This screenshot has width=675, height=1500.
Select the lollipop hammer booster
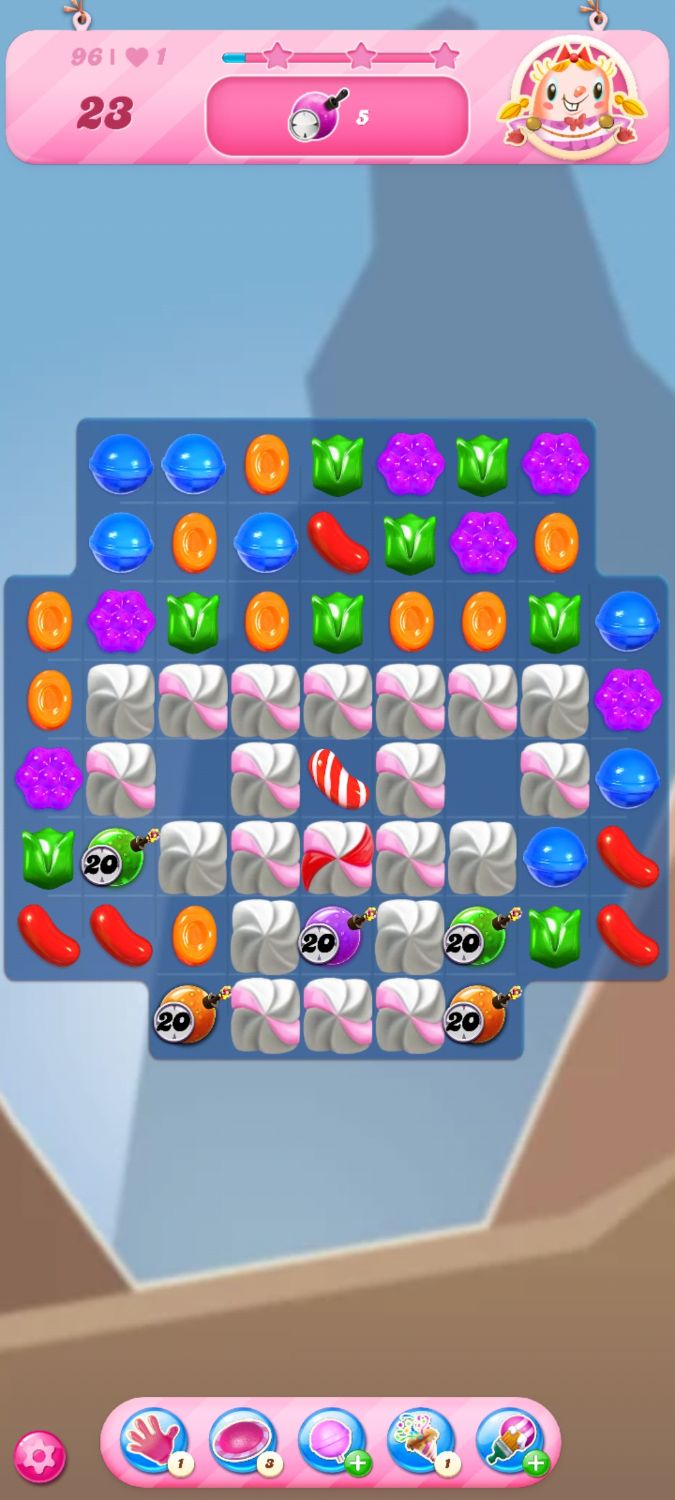331,1441
